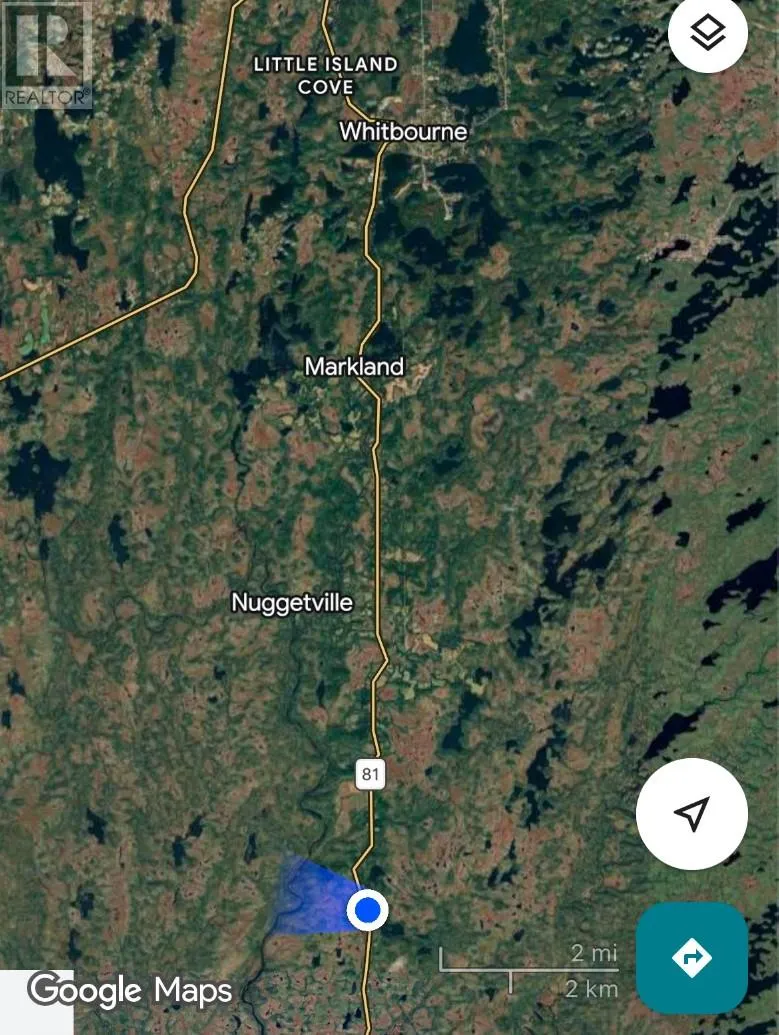Image resolution: width=779 pixels, height=1035 pixels.
Task: Recenter map on my location arrow
Action: (x=692, y=813)
